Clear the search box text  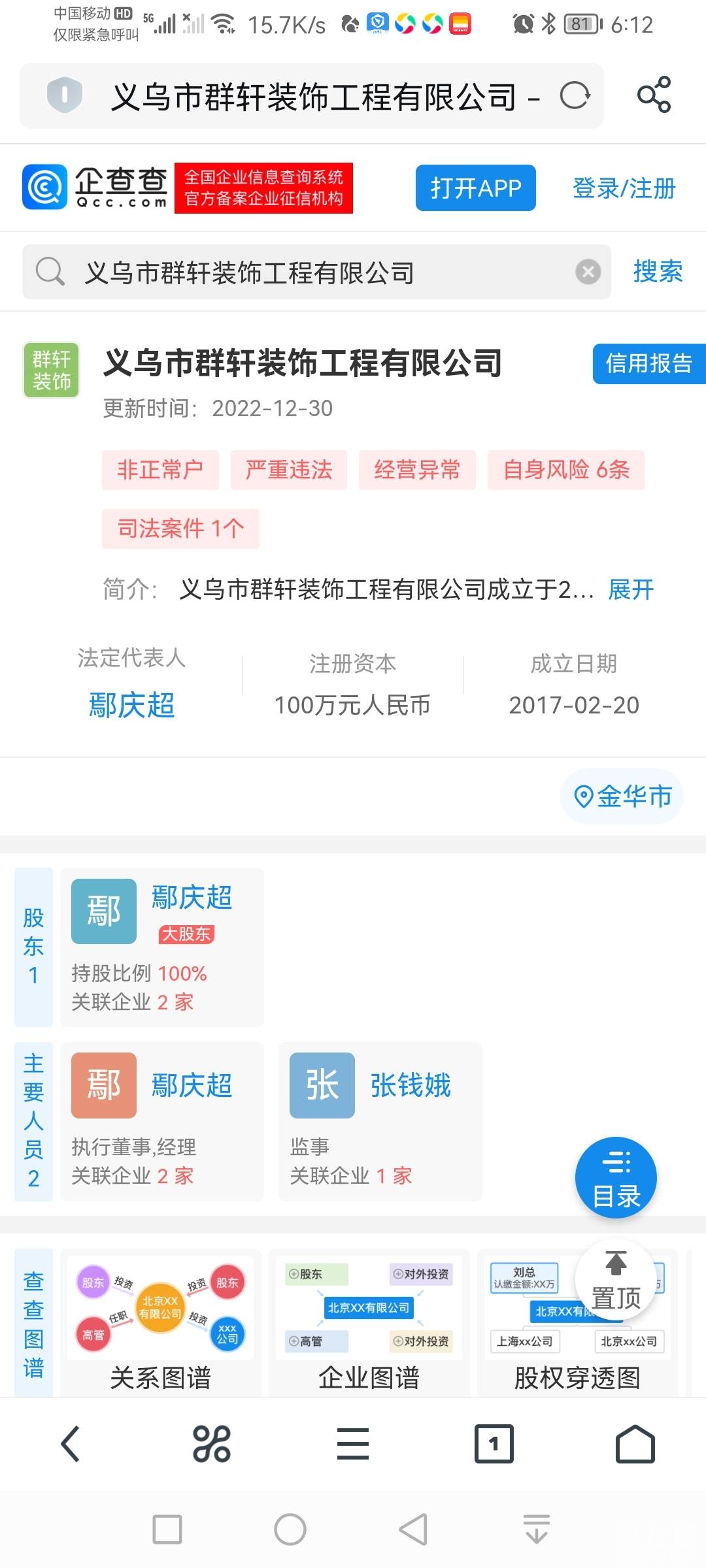pos(588,271)
